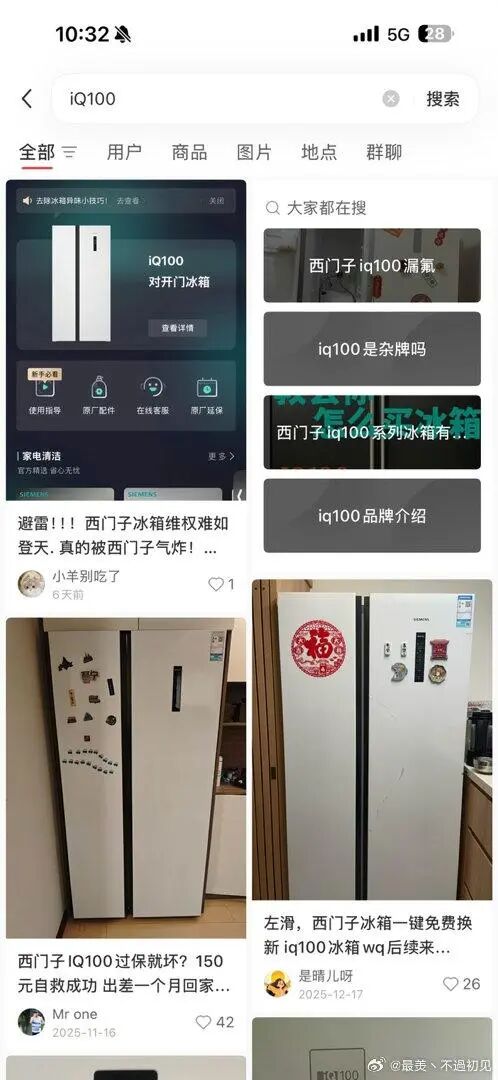498x1080 pixels.
Task: Open post 西门子IQ100过保就坏？
Action: click(x=124, y=973)
